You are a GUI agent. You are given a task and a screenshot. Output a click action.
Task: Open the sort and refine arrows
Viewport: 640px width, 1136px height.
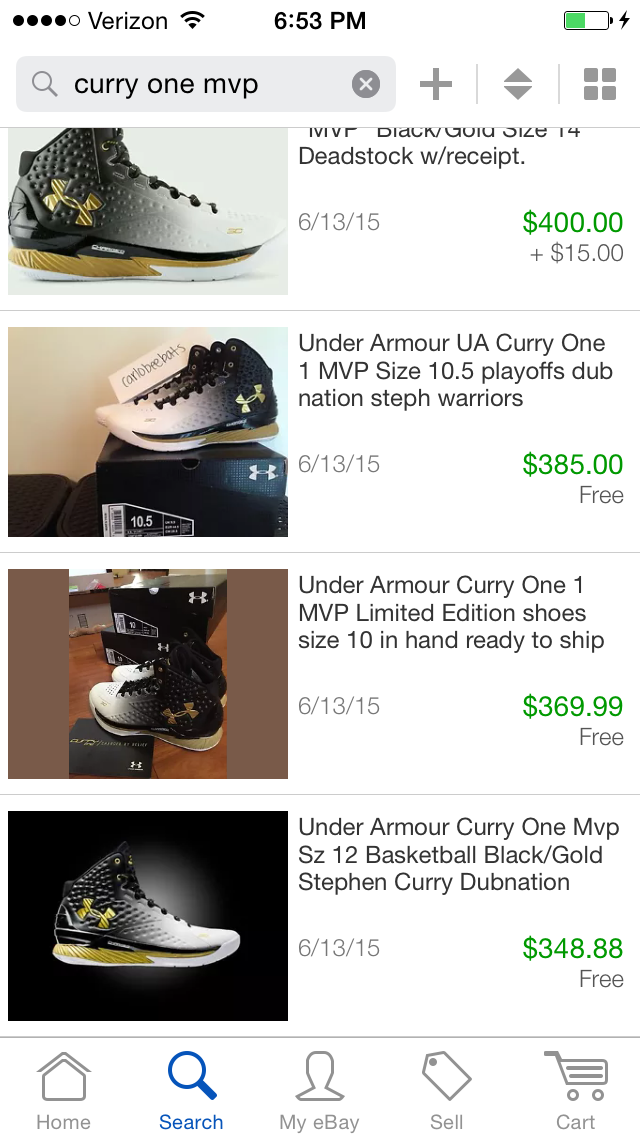pyautogui.click(x=517, y=85)
